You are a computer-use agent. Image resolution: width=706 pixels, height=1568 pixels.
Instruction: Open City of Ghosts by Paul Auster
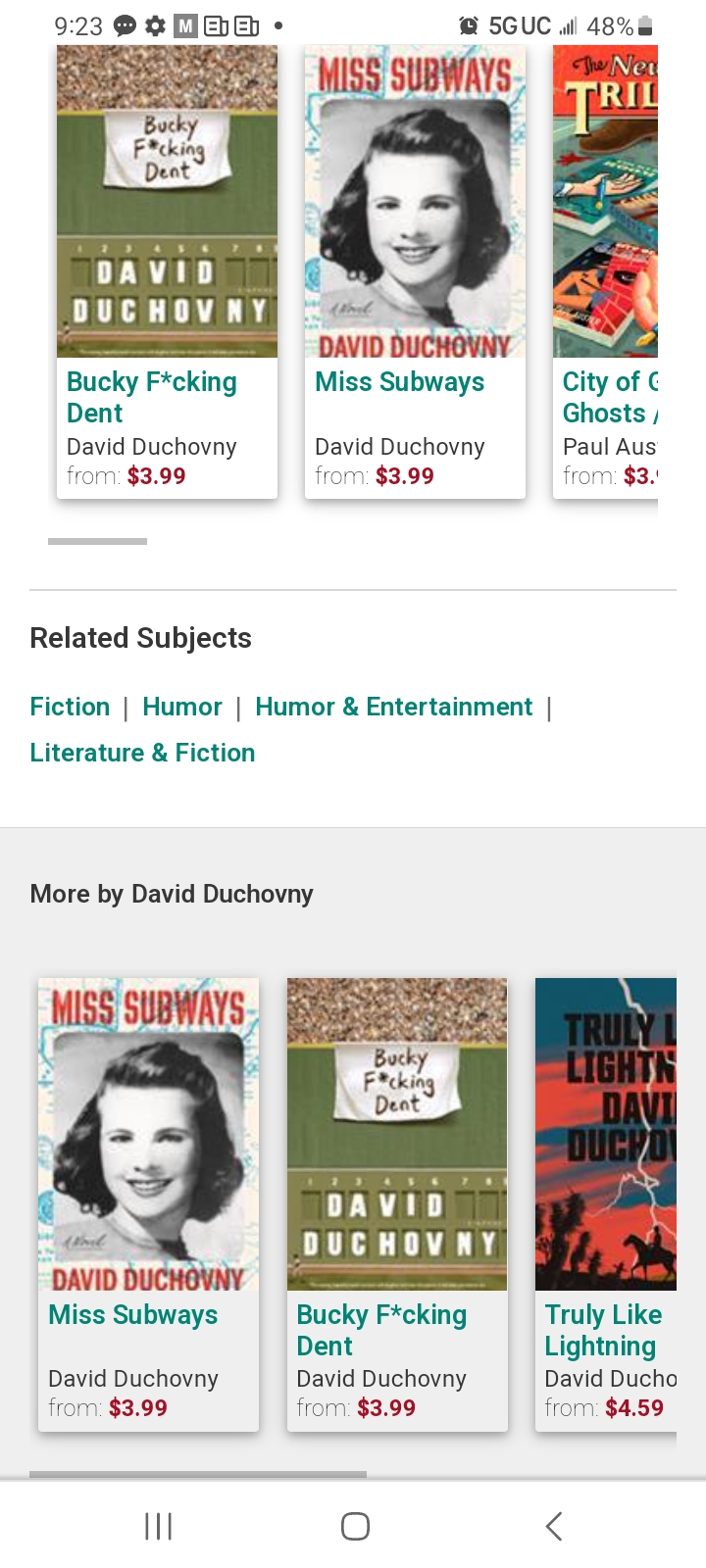606,271
